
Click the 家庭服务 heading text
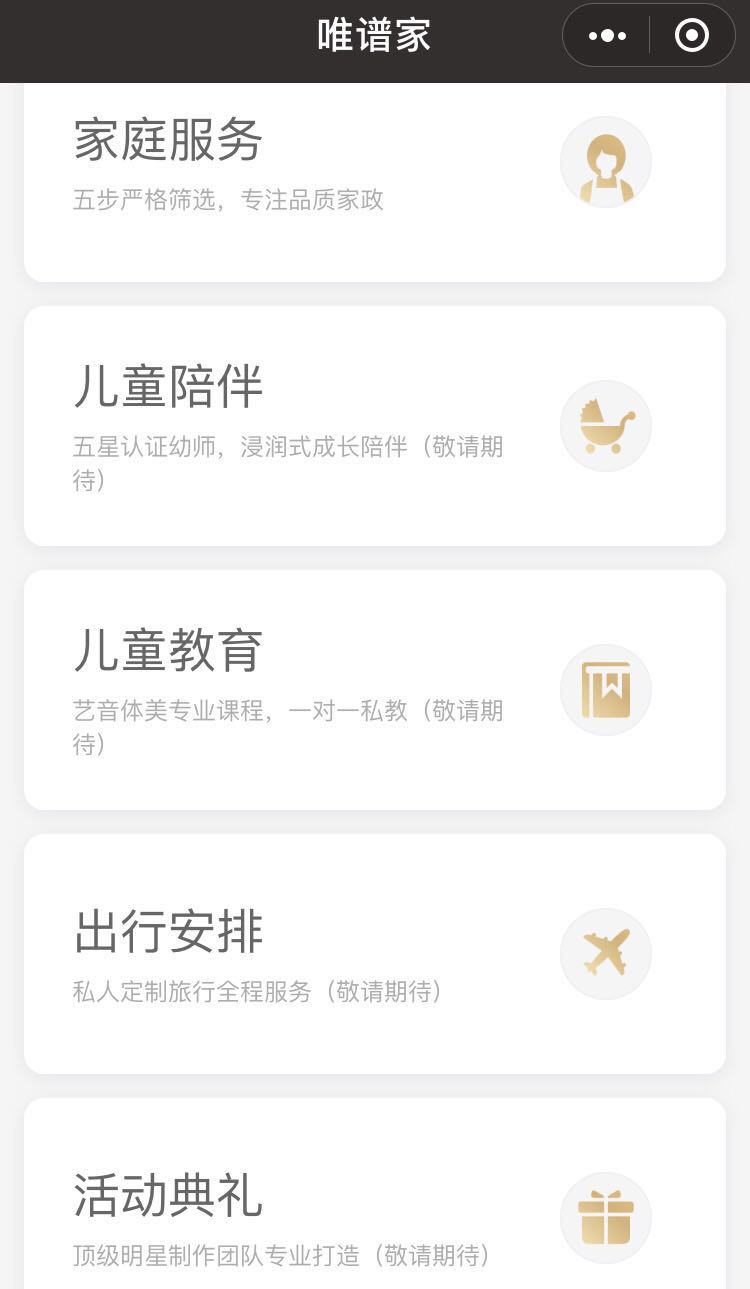tap(167, 140)
